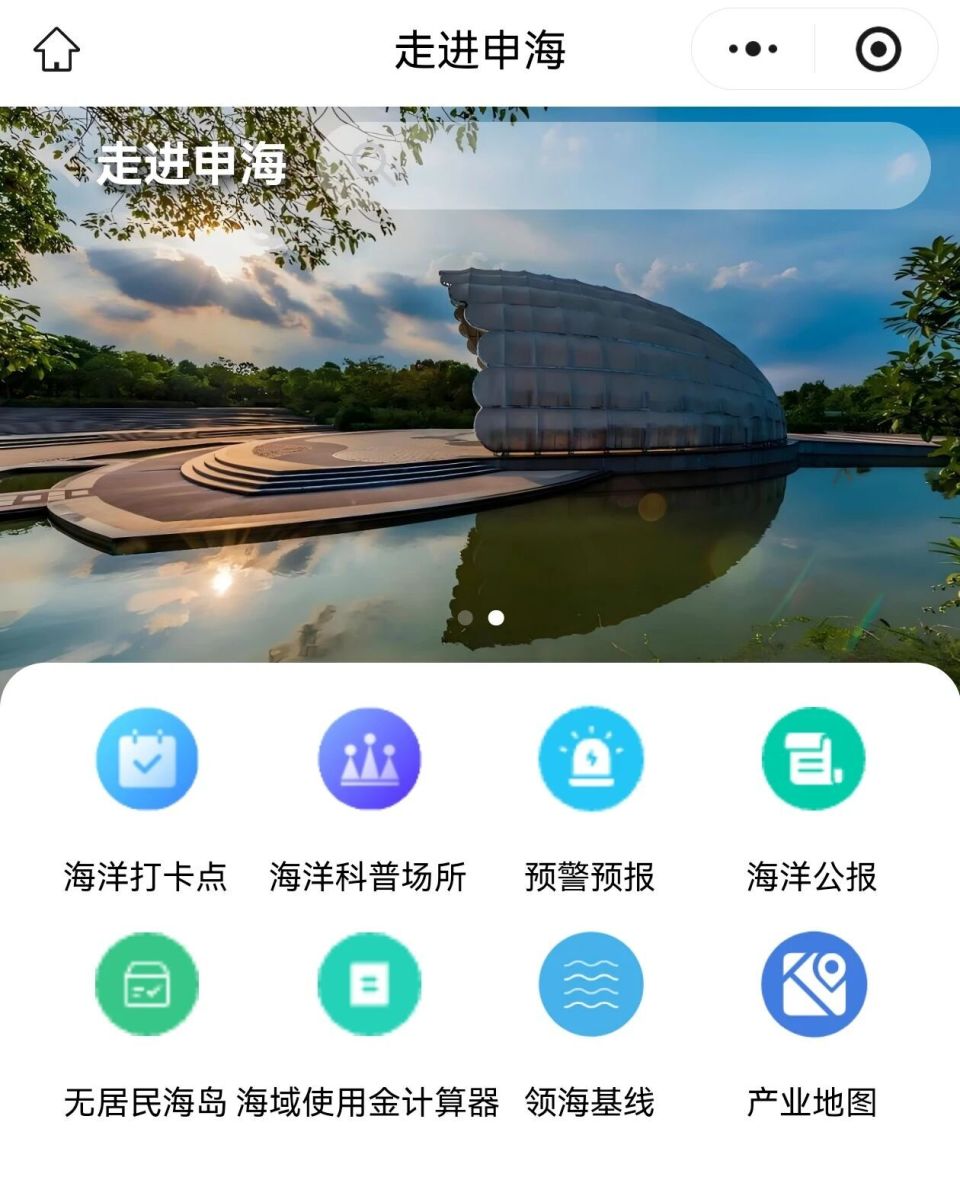Open the three-dot more options menu
This screenshot has height=1180, width=960.
(752, 46)
